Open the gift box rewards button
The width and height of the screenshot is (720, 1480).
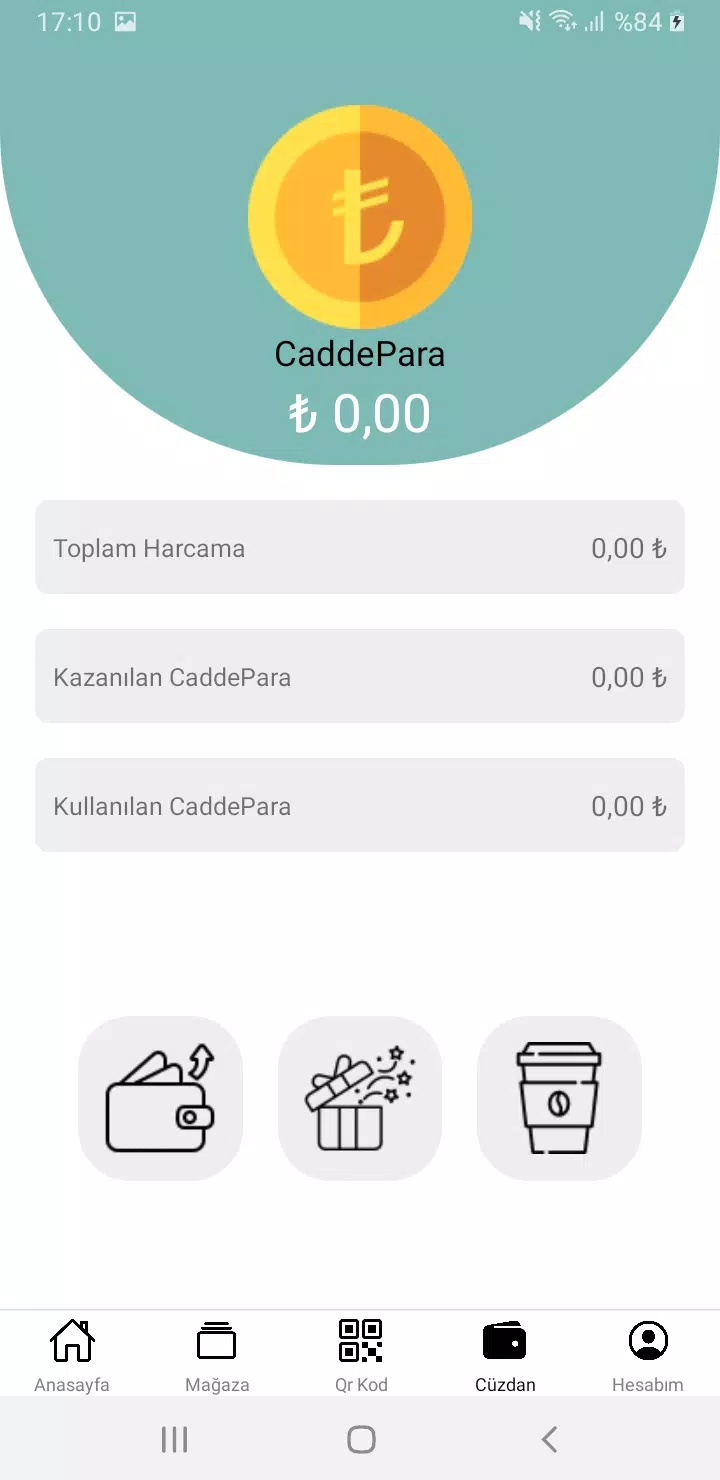click(x=360, y=1098)
